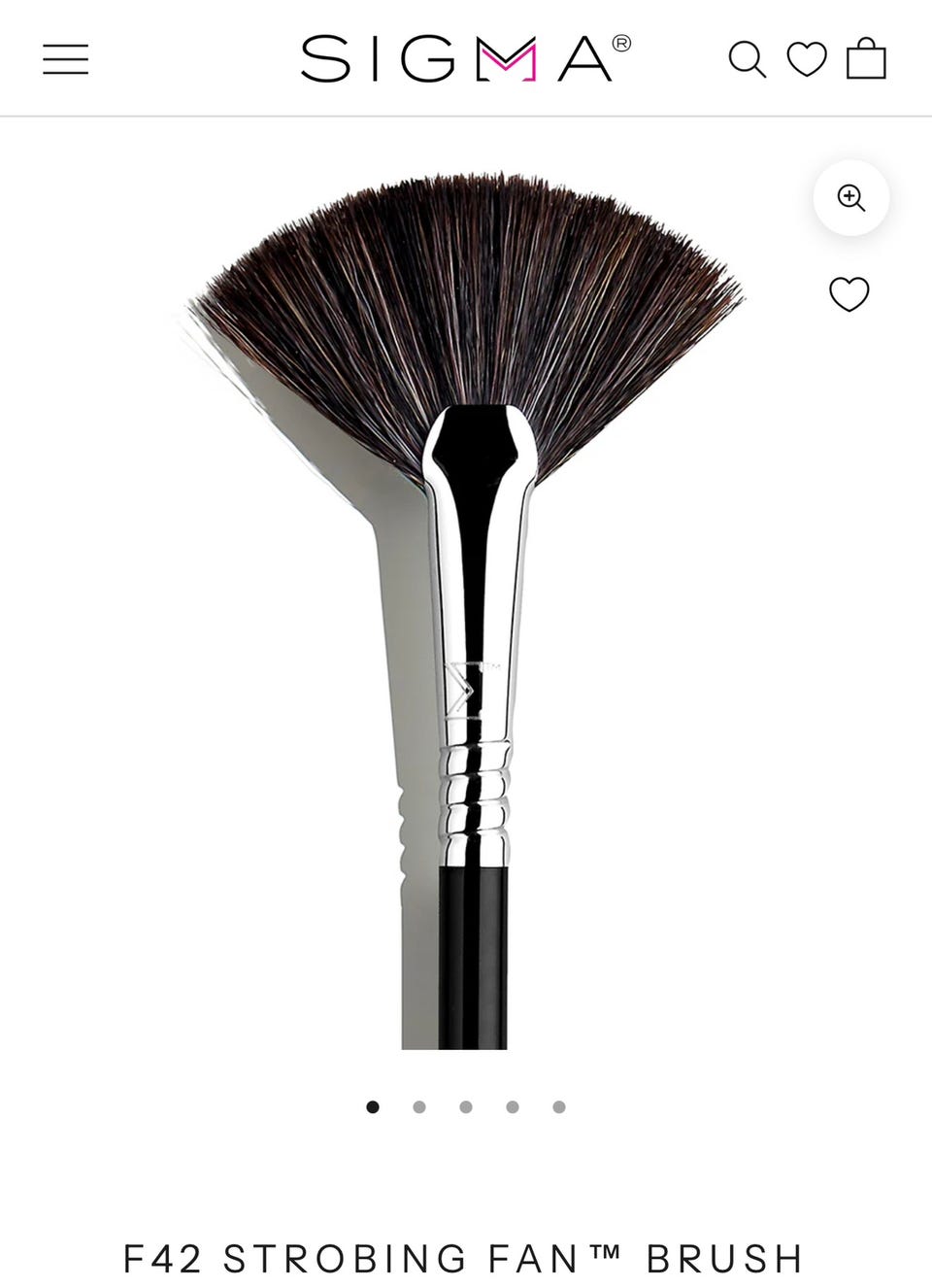
Task: Add this brush to wishlist
Action: point(849,294)
